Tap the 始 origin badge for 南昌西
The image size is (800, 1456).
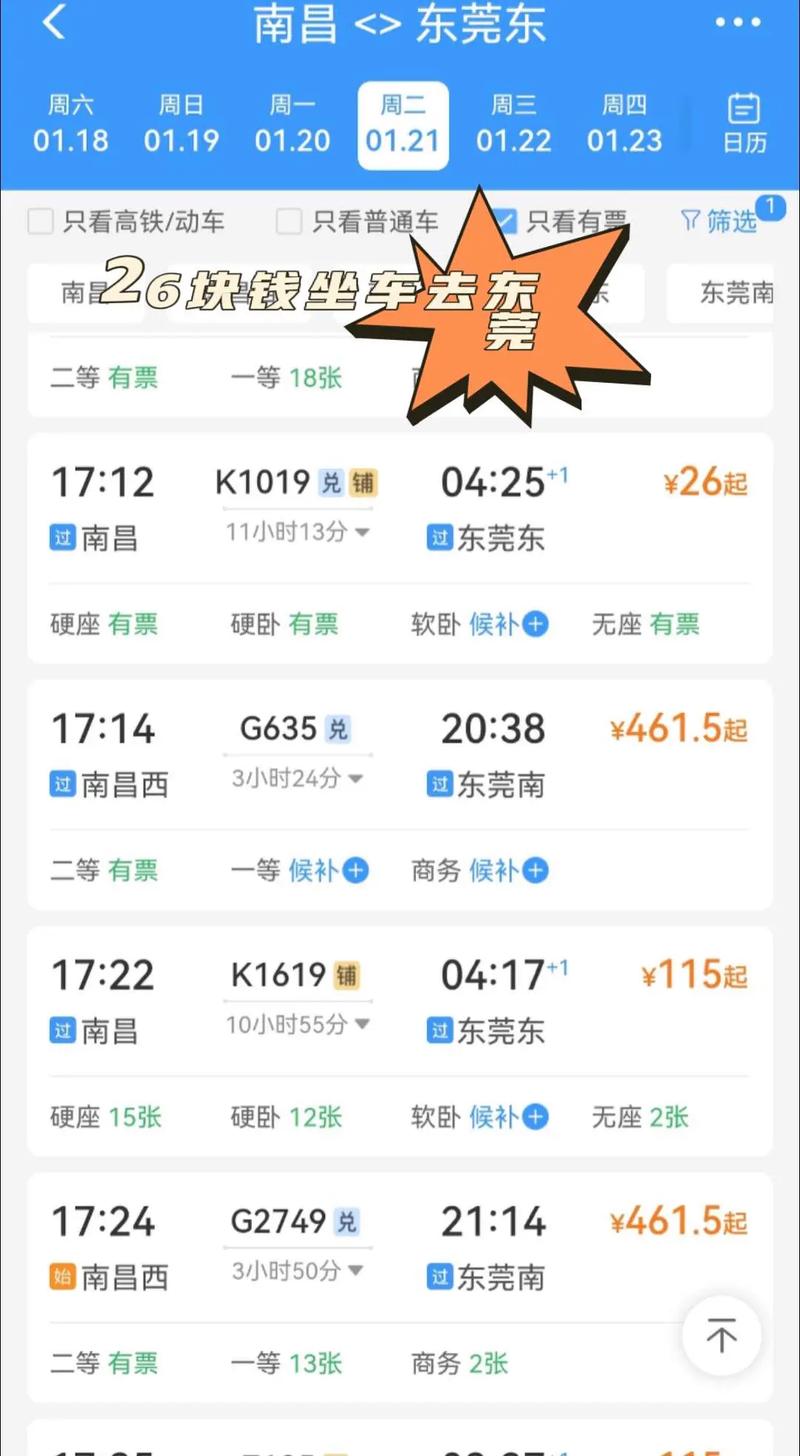click(x=62, y=1276)
